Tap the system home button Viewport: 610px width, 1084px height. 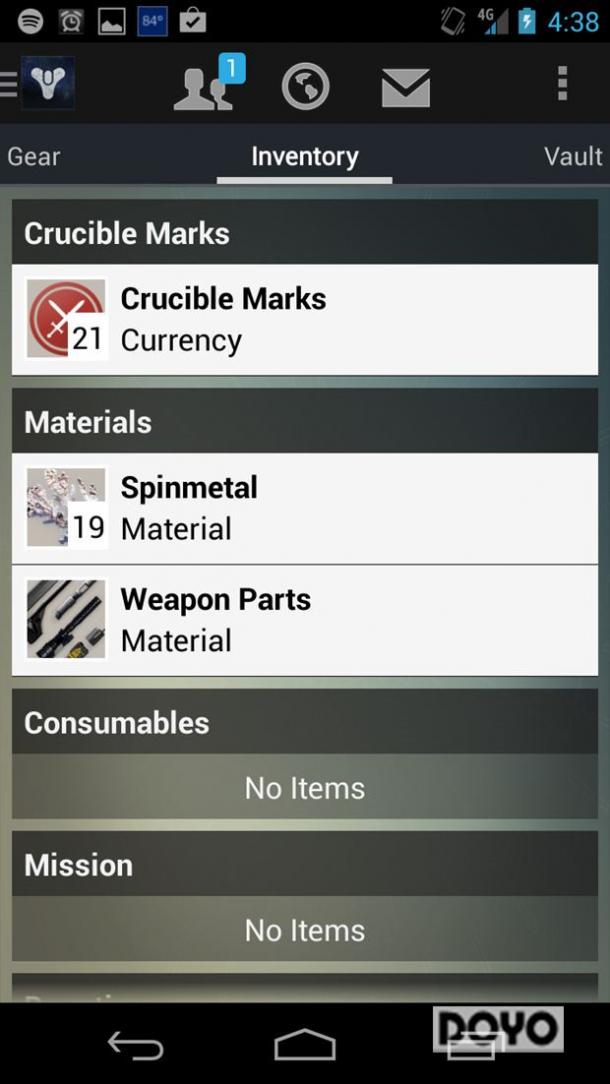click(304, 1046)
